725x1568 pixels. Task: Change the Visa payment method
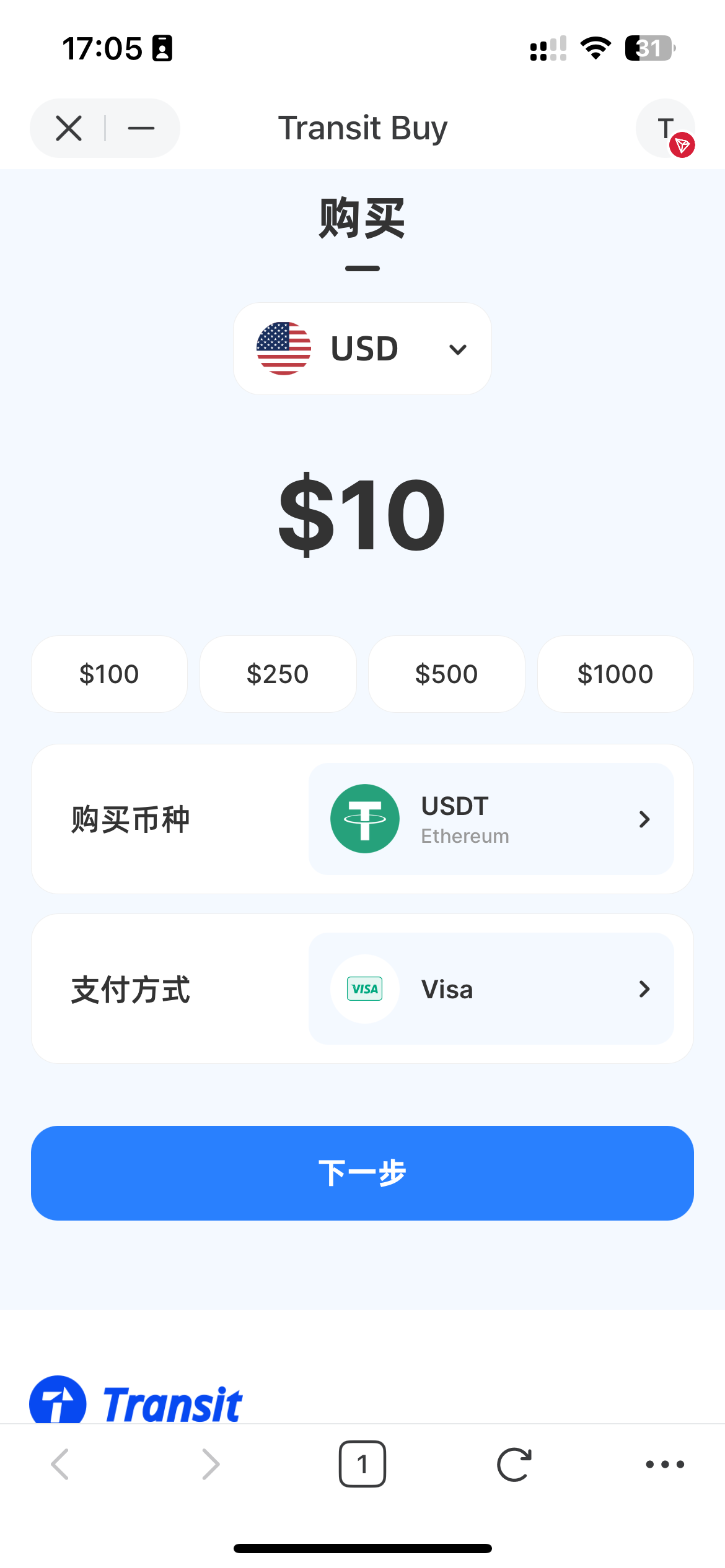[491, 988]
